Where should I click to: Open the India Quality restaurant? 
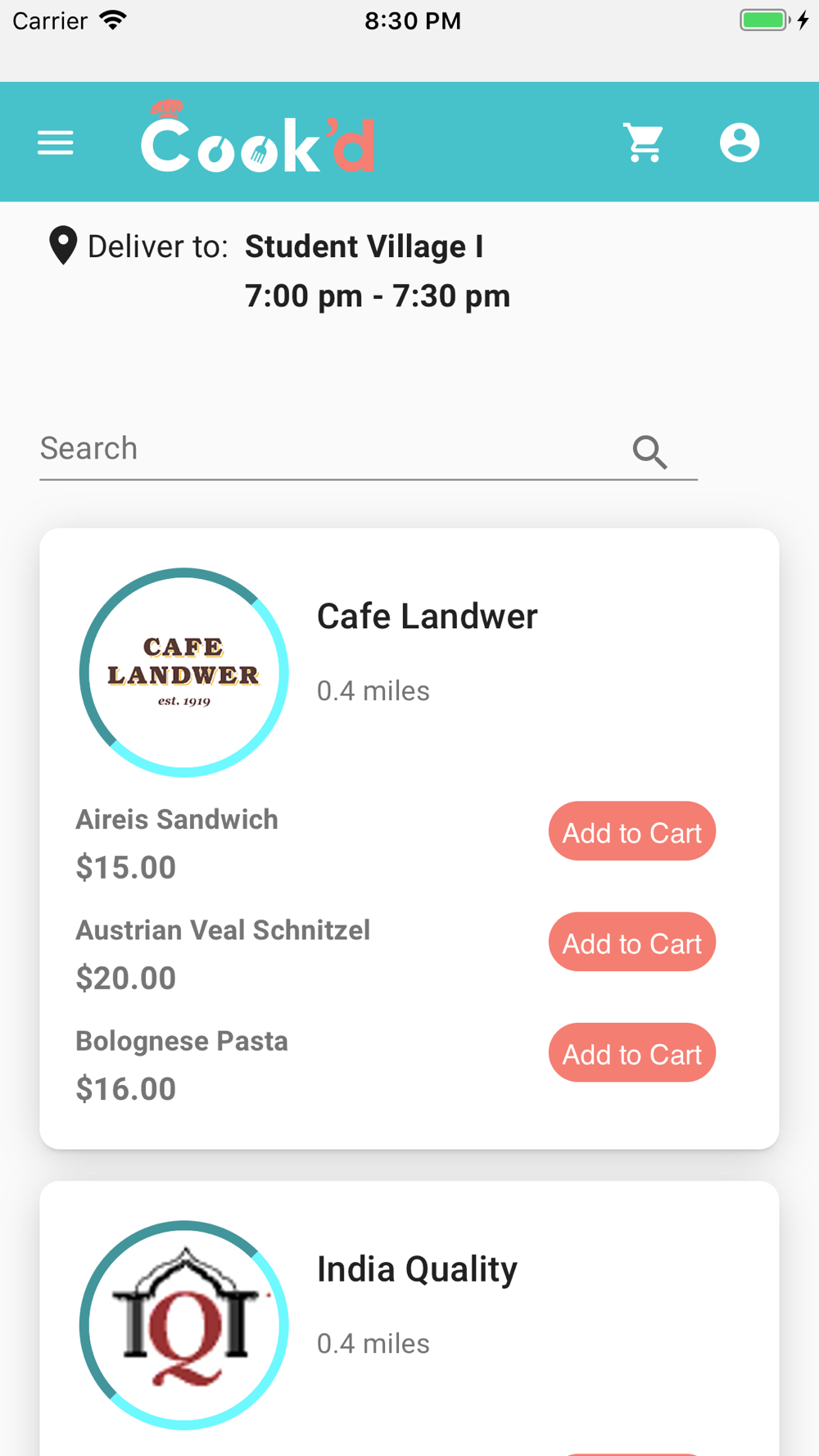417,1269
